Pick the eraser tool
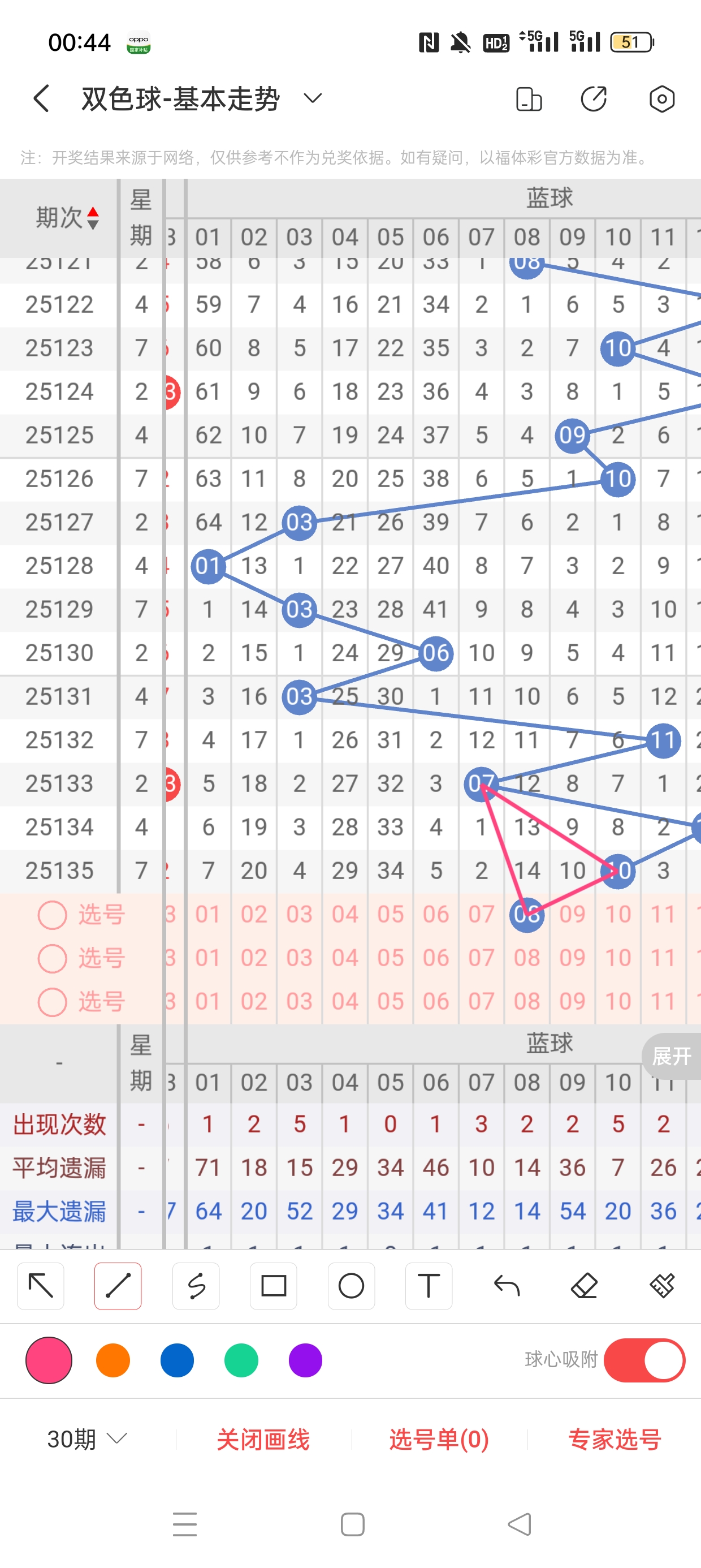 584,1286
